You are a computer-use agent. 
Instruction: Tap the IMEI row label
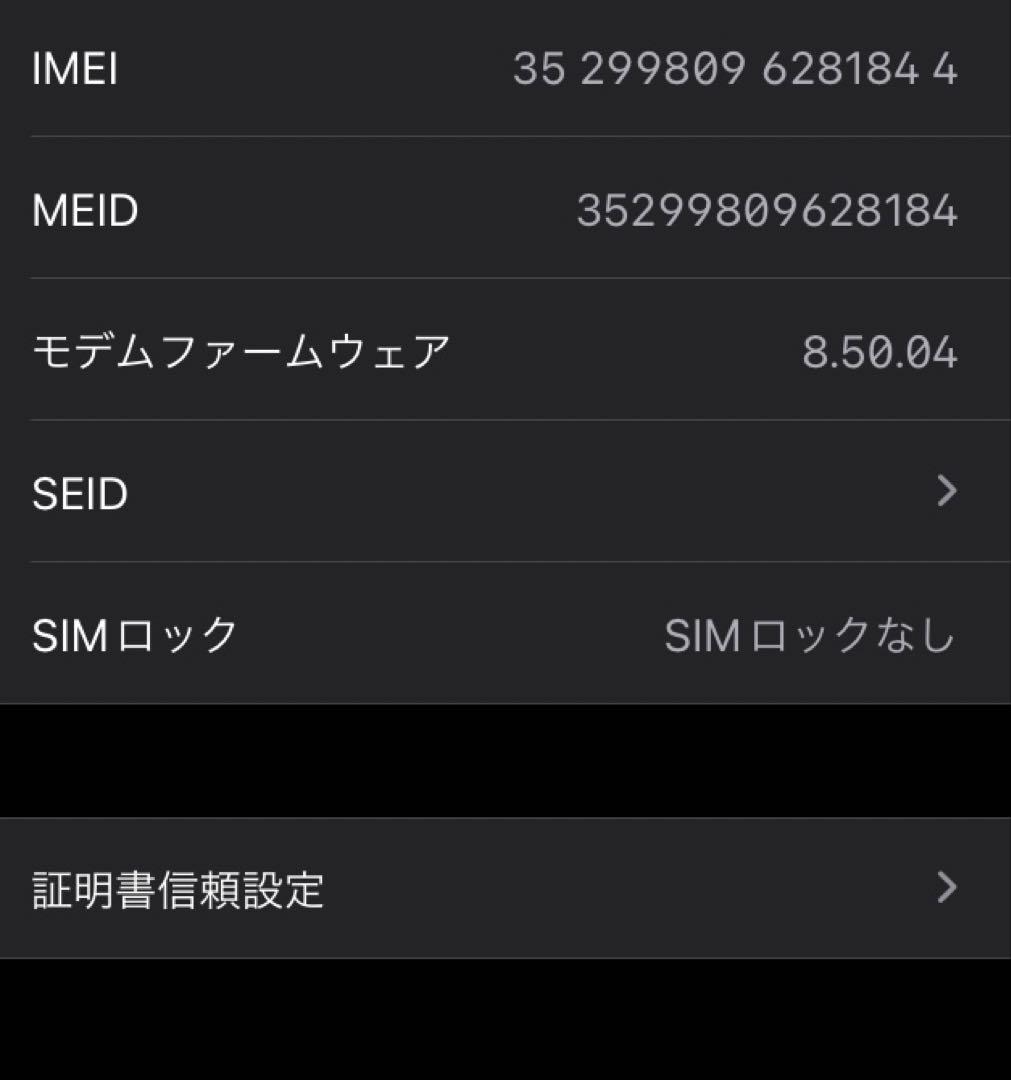point(75,68)
